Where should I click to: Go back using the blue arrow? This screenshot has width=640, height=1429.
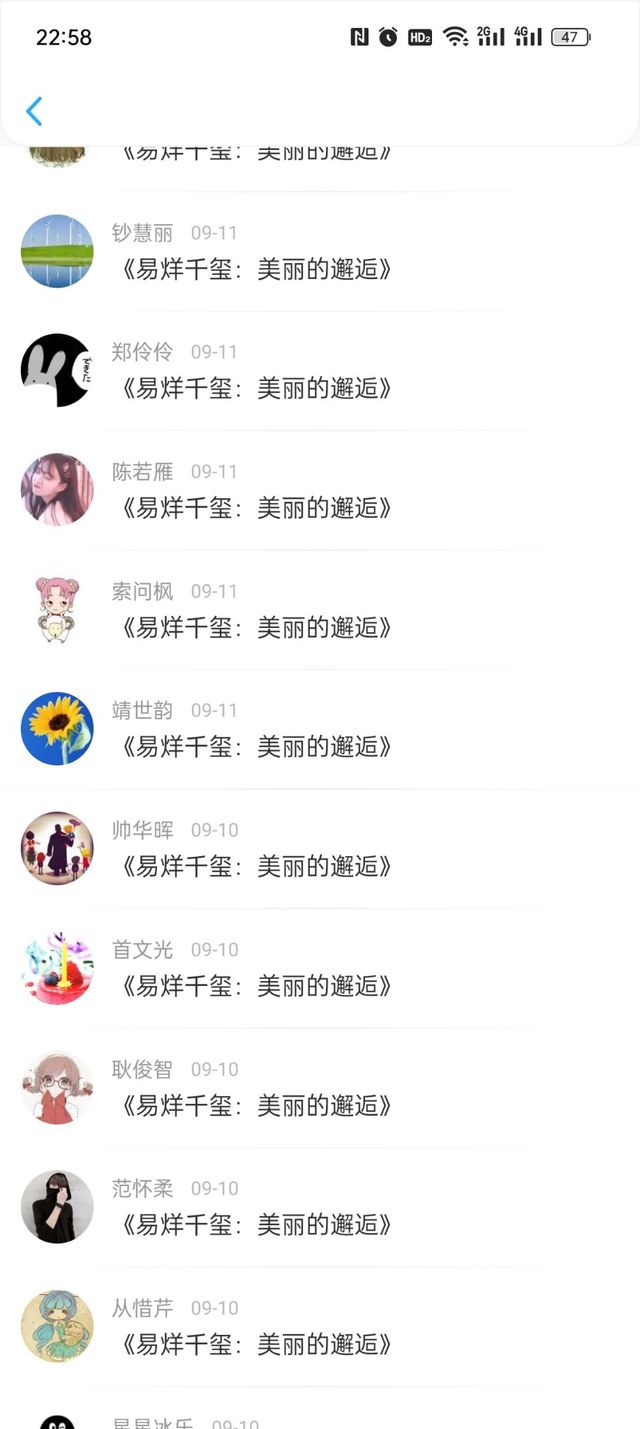click(x=34, y=111)
